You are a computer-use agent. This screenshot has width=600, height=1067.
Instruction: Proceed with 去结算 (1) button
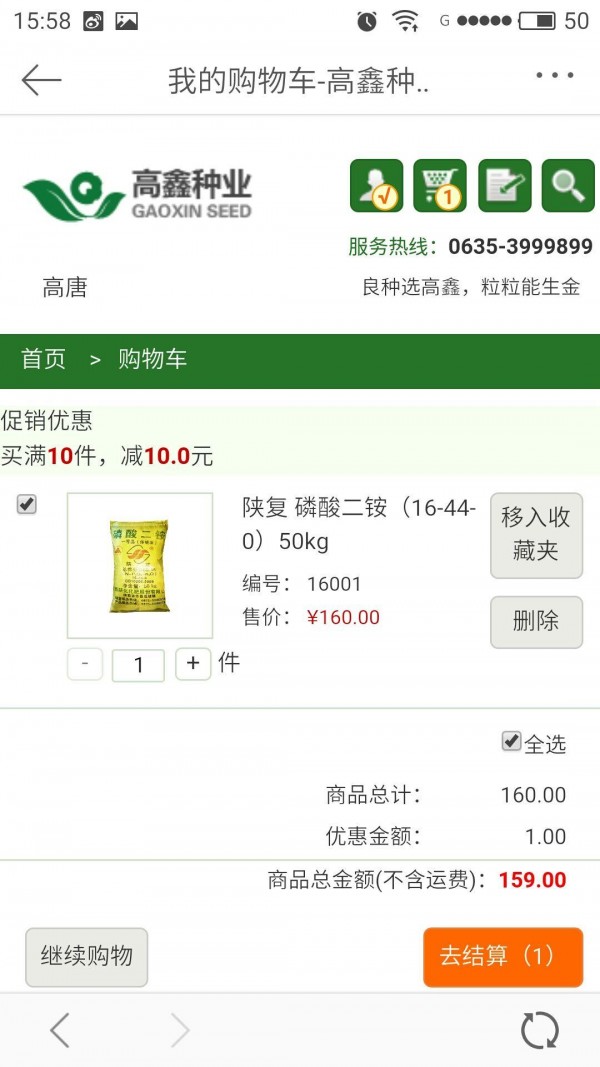click(502, 956)
